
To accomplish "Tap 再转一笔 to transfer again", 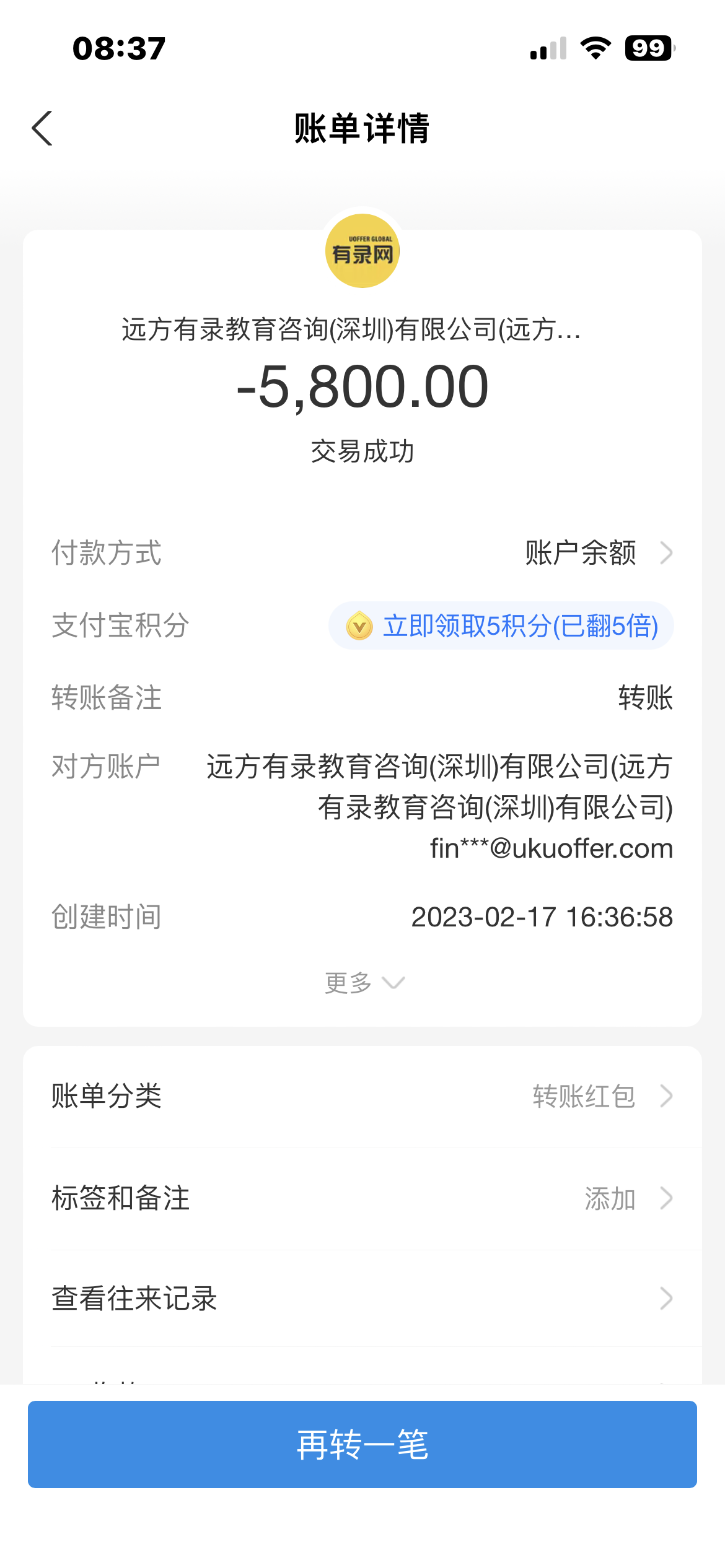I will pyautogui.click(x=362, y=1445).
